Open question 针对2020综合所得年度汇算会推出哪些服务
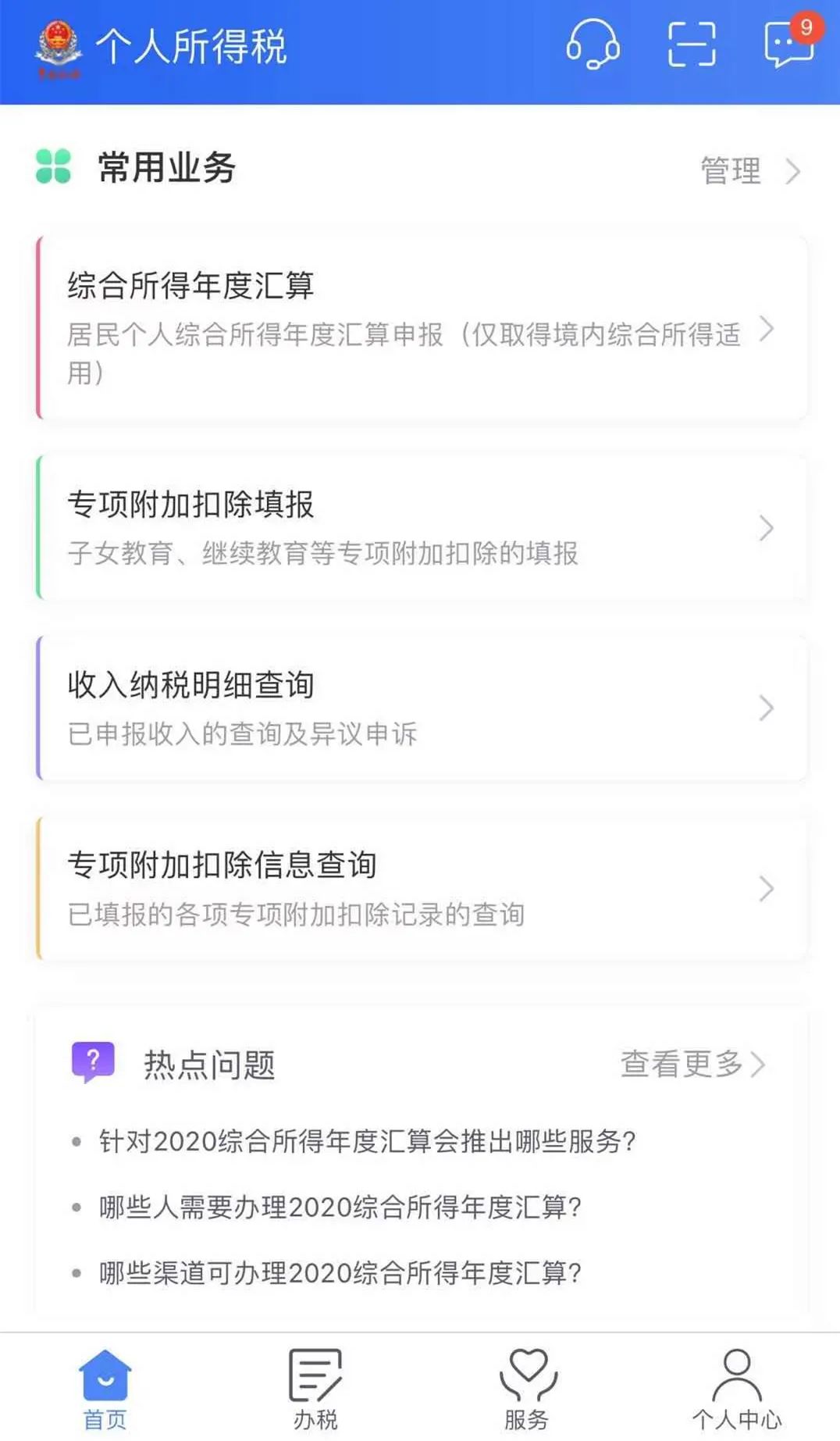Screen dimensions: 840x1441 [x=367, y=1141]
